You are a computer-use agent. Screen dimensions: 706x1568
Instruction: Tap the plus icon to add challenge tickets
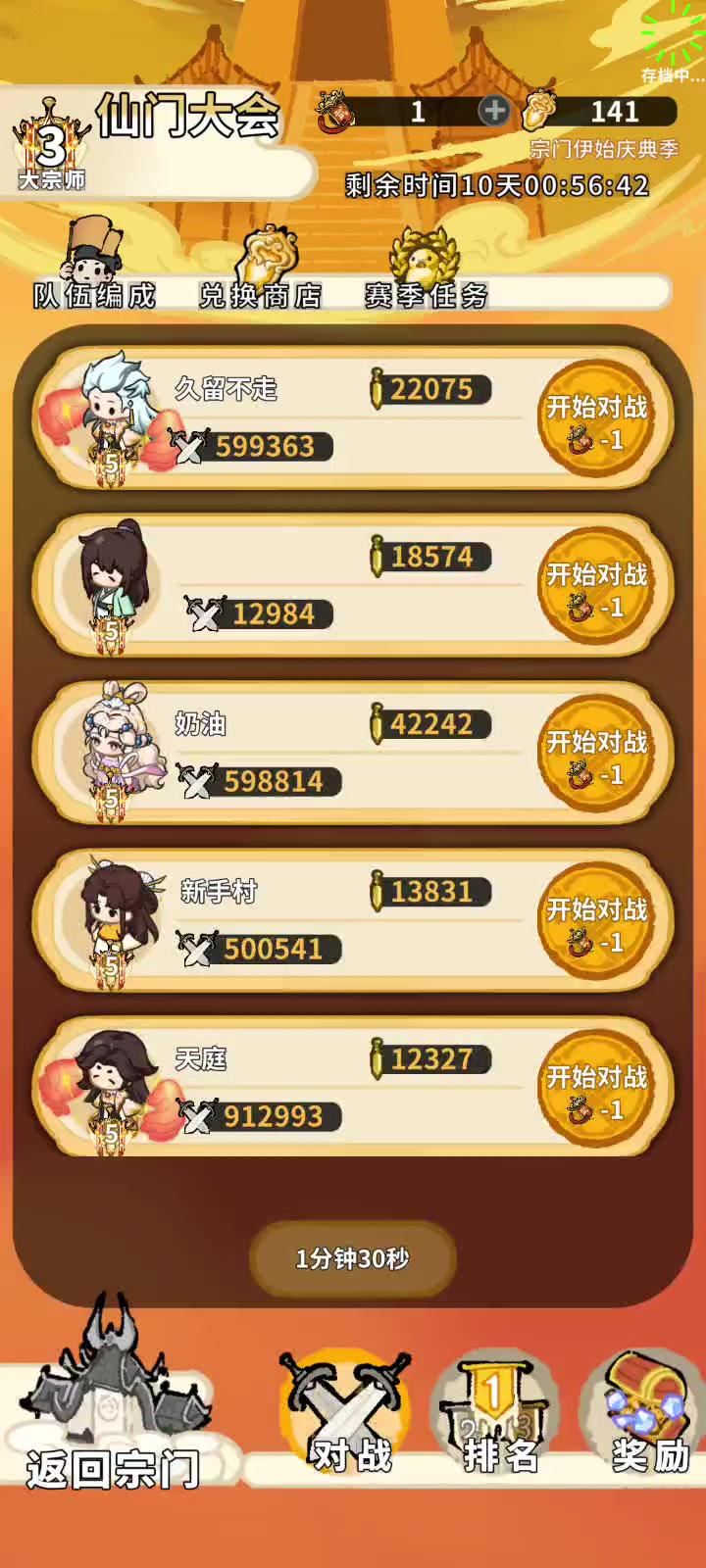click(x=494, y=111)
